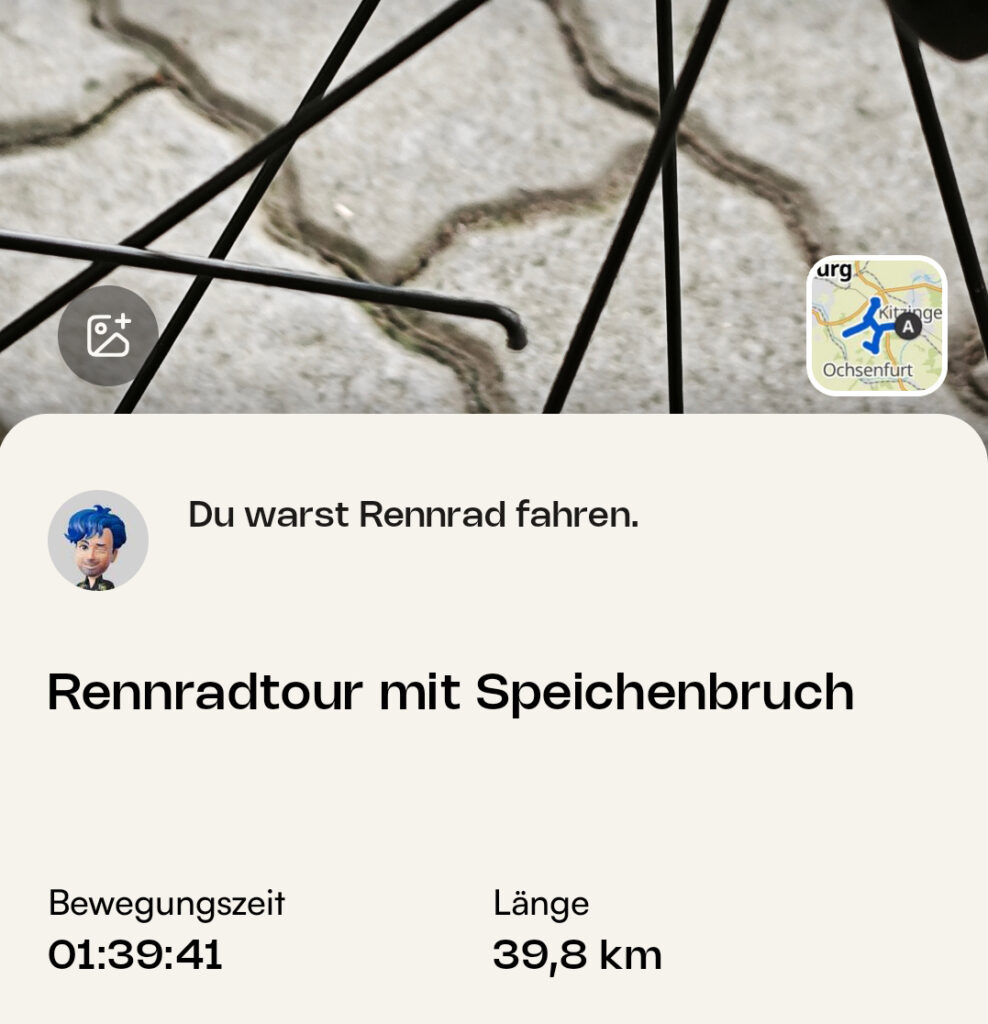Open the route map thumbnail
This screenshot has width=988, height=1024.
876,326
